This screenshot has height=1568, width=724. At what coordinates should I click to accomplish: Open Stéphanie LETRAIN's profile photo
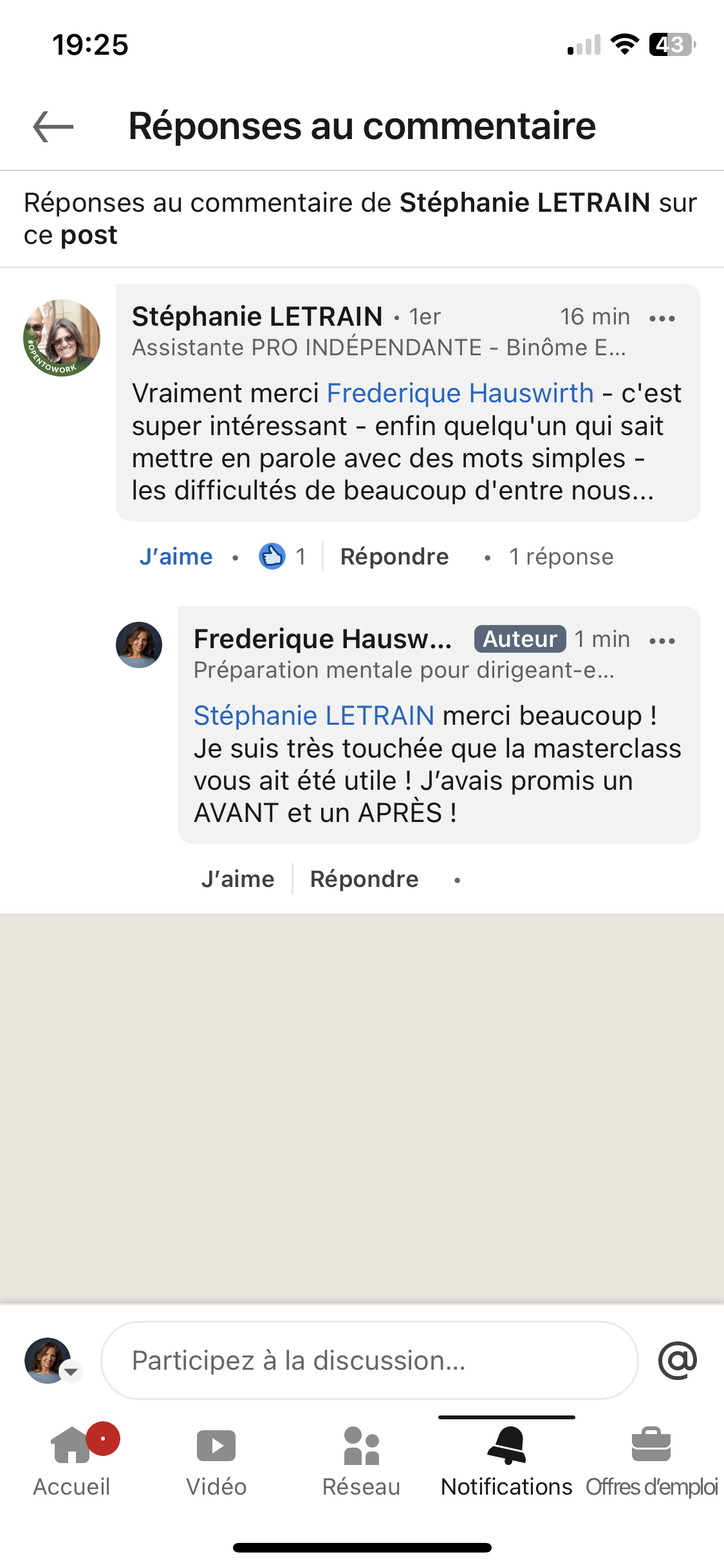(x=62, y=338)
